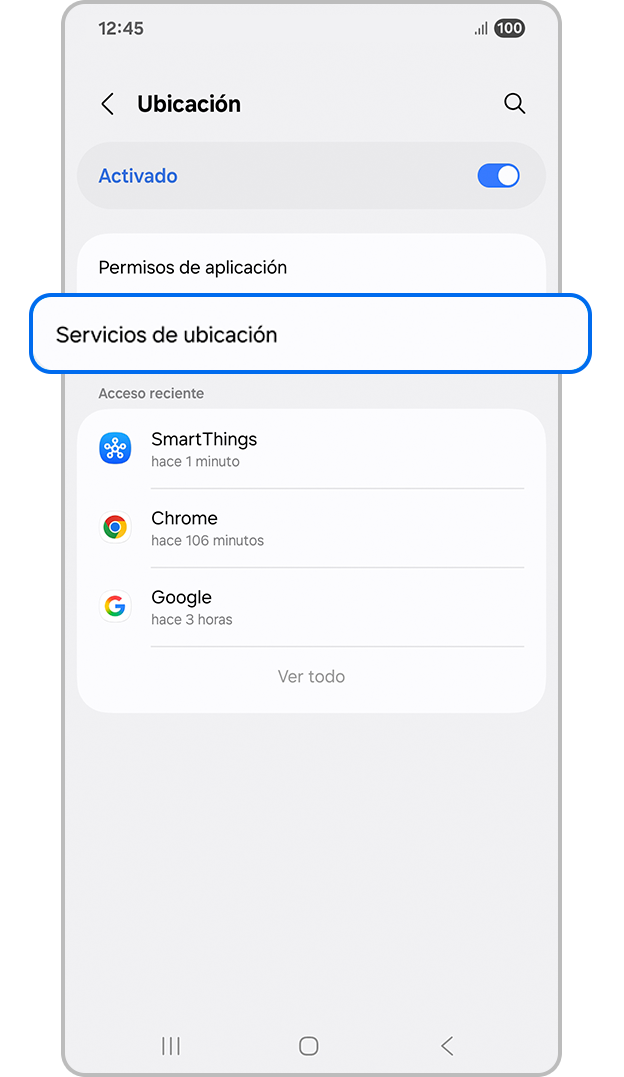Select the Chrome recent access entry
This screenshot has width=624, height=1077.
coord(310,528)
